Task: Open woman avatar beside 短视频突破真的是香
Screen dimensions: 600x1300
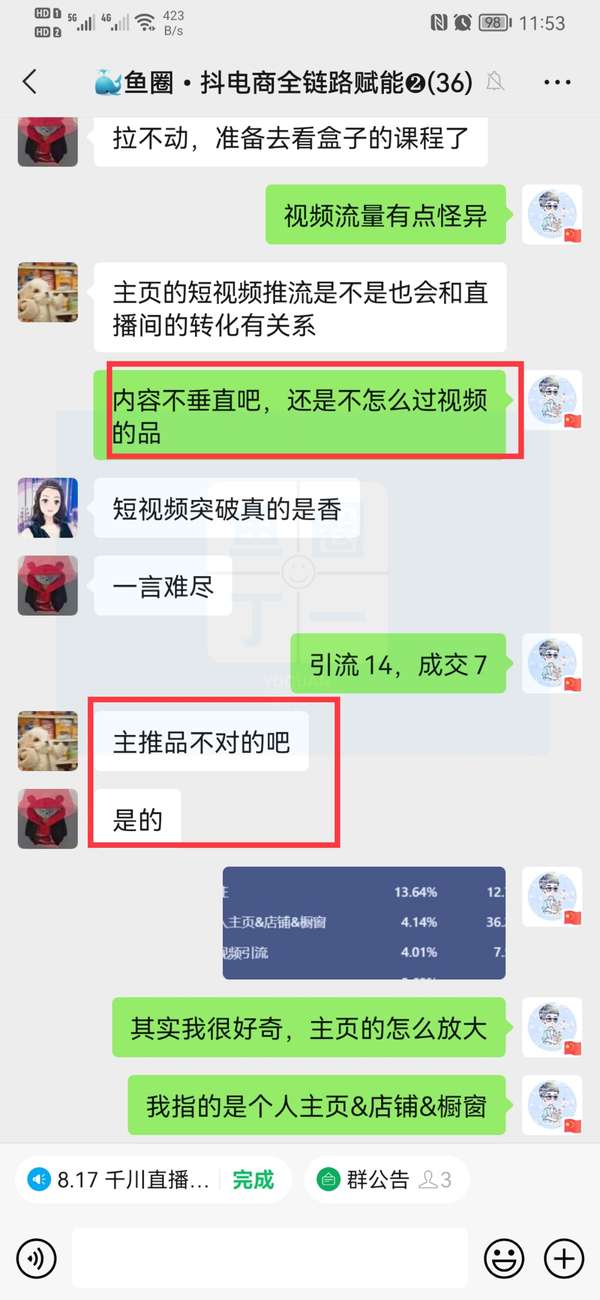Action: click(x=48, y=508)
